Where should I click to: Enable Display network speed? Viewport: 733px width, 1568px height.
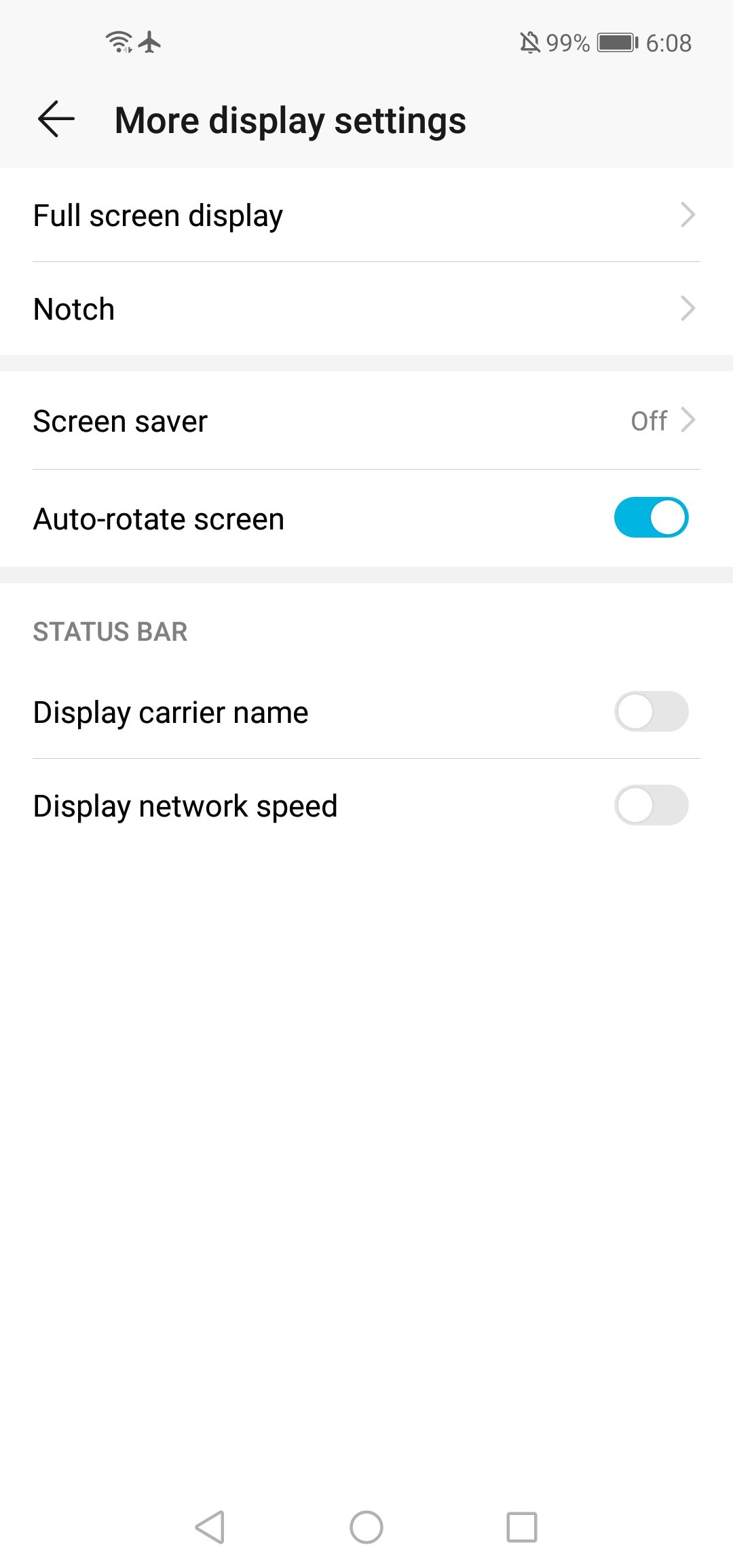coord(651,805)
